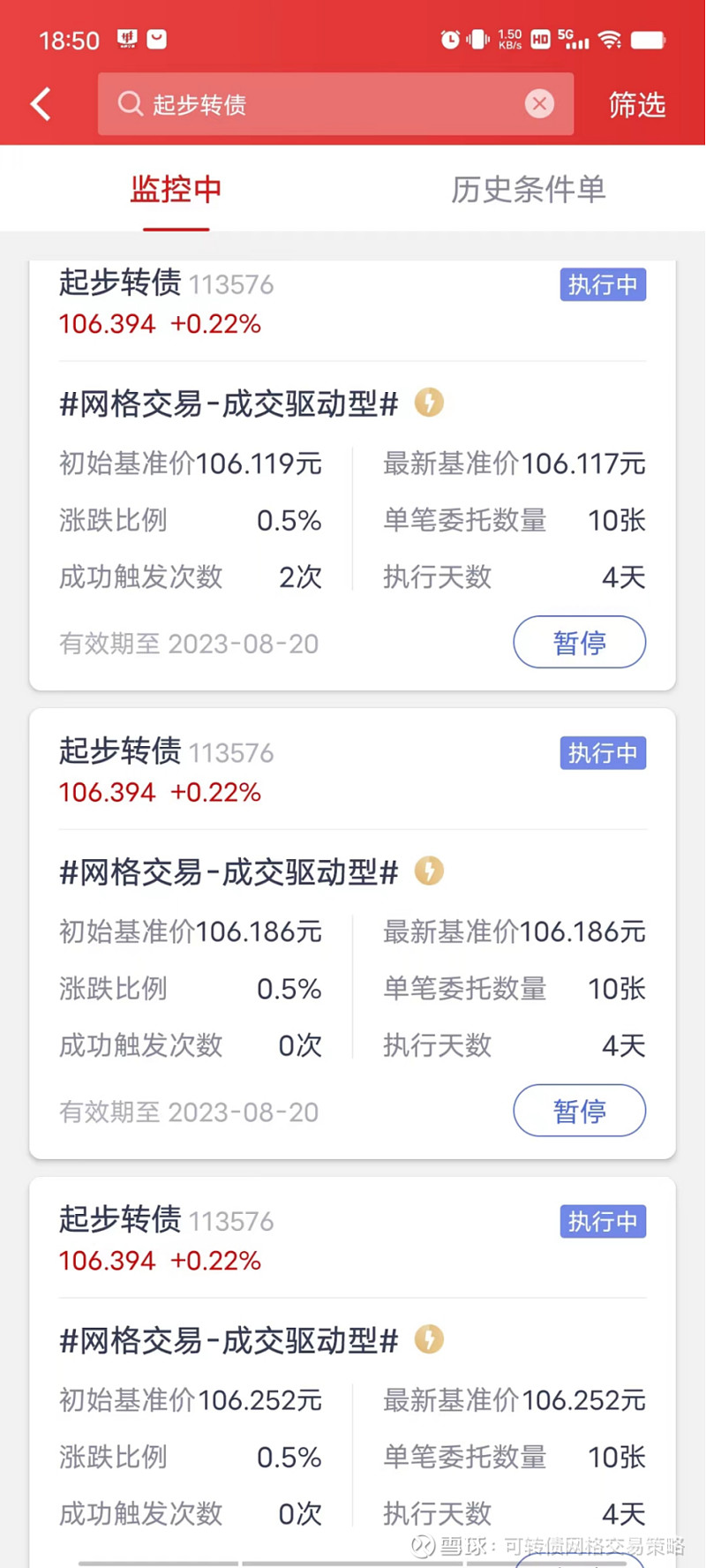Tap the 起步转债 search field

tap(335, 104)
